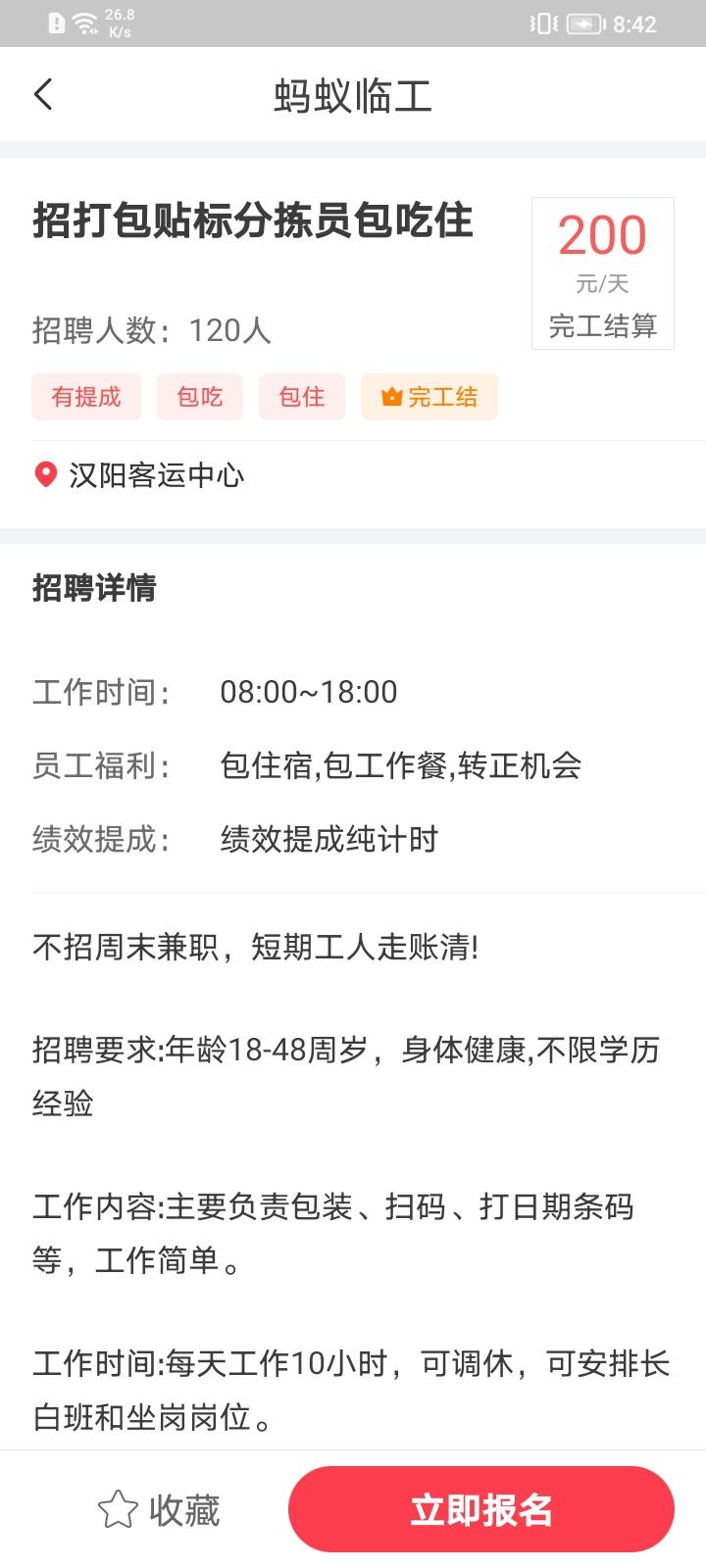Image resolution: width=706 pixels, height=1568 pixels.
Task: Tap the battery icon in status bar
Action: pyautogui.click(x=582, y=24)
